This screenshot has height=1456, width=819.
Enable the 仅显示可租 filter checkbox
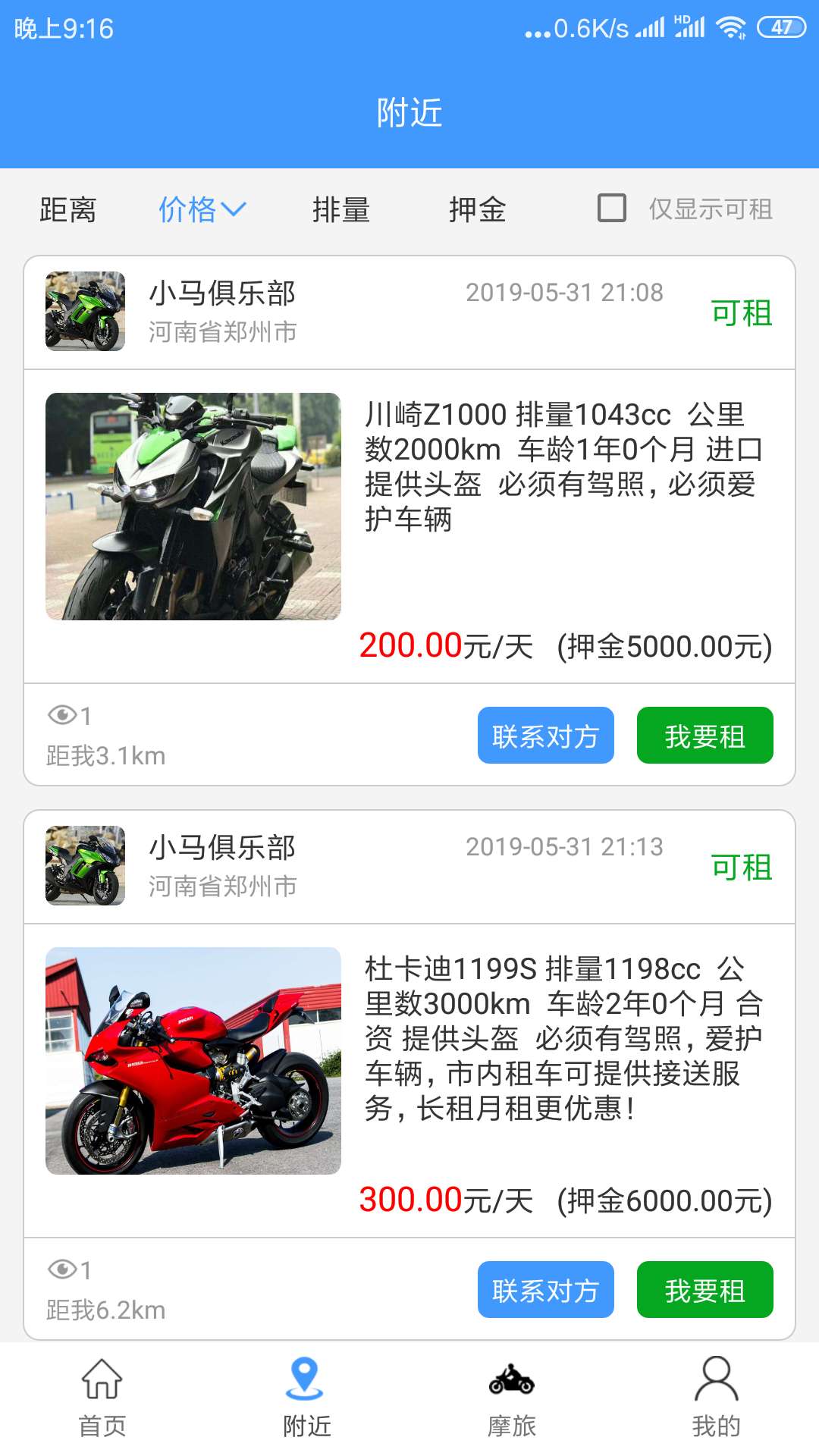[x=611, y=209]
